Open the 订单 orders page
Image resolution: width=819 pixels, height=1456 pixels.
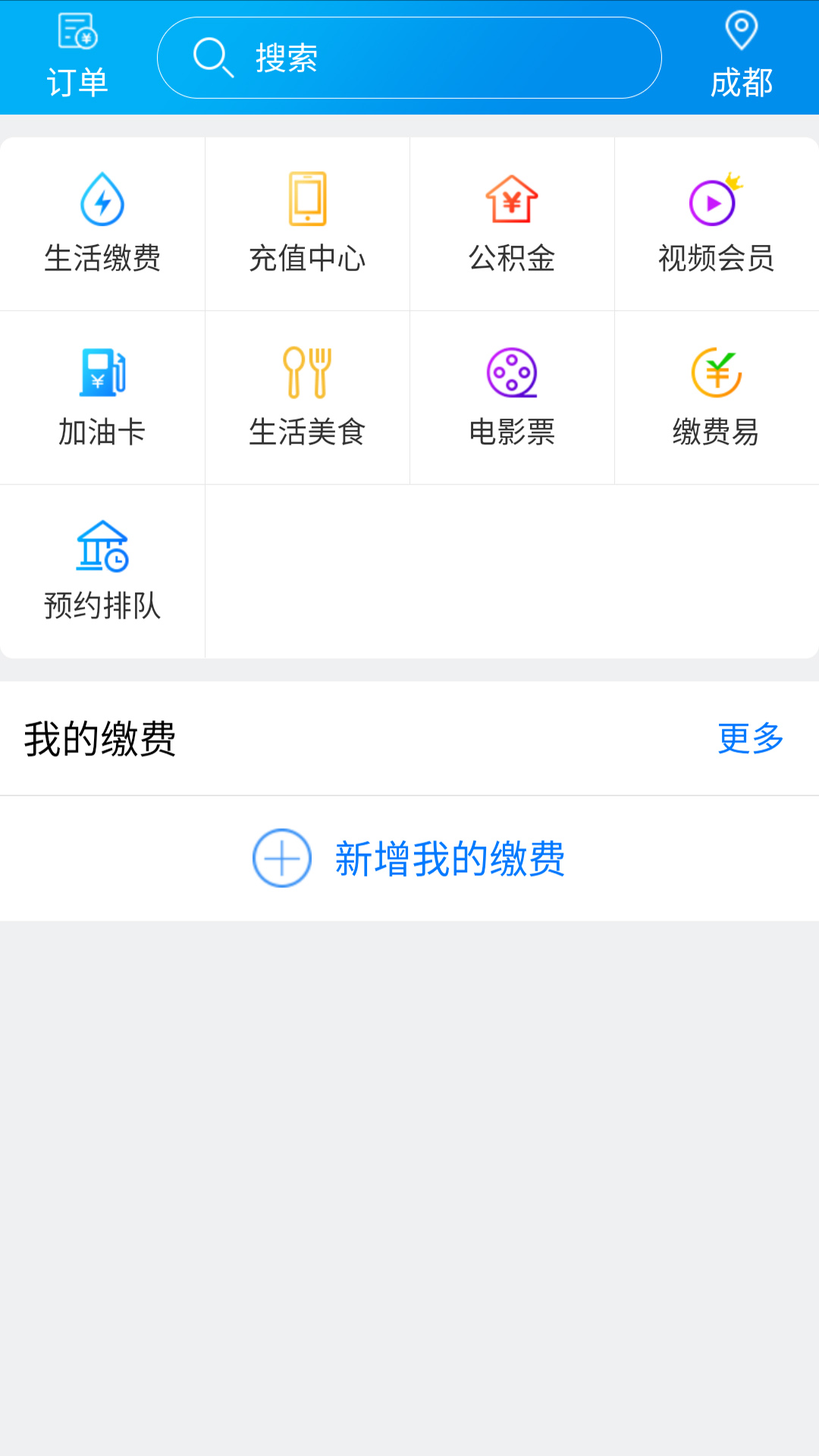click(77, 57)
